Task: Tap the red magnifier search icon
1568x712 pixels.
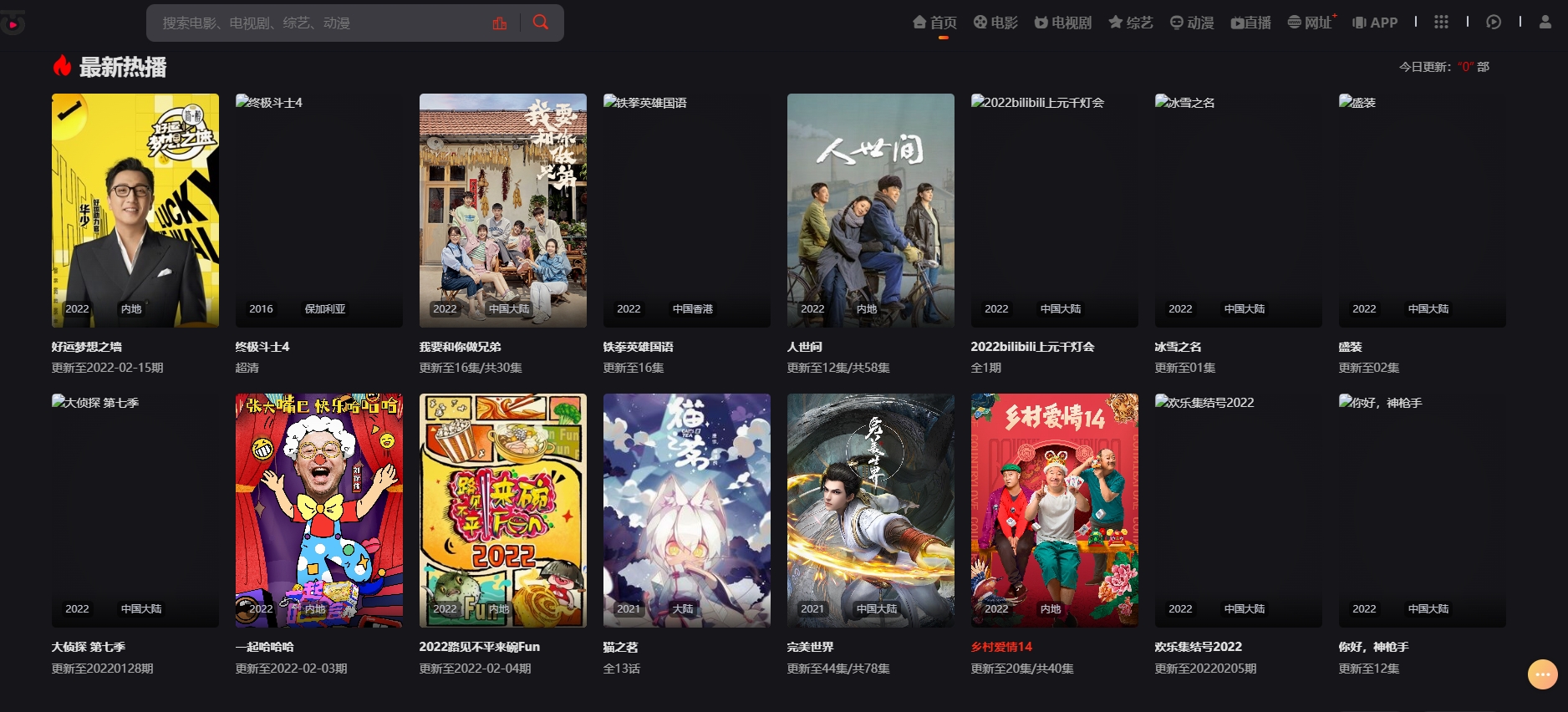Action: coord(541,23)
